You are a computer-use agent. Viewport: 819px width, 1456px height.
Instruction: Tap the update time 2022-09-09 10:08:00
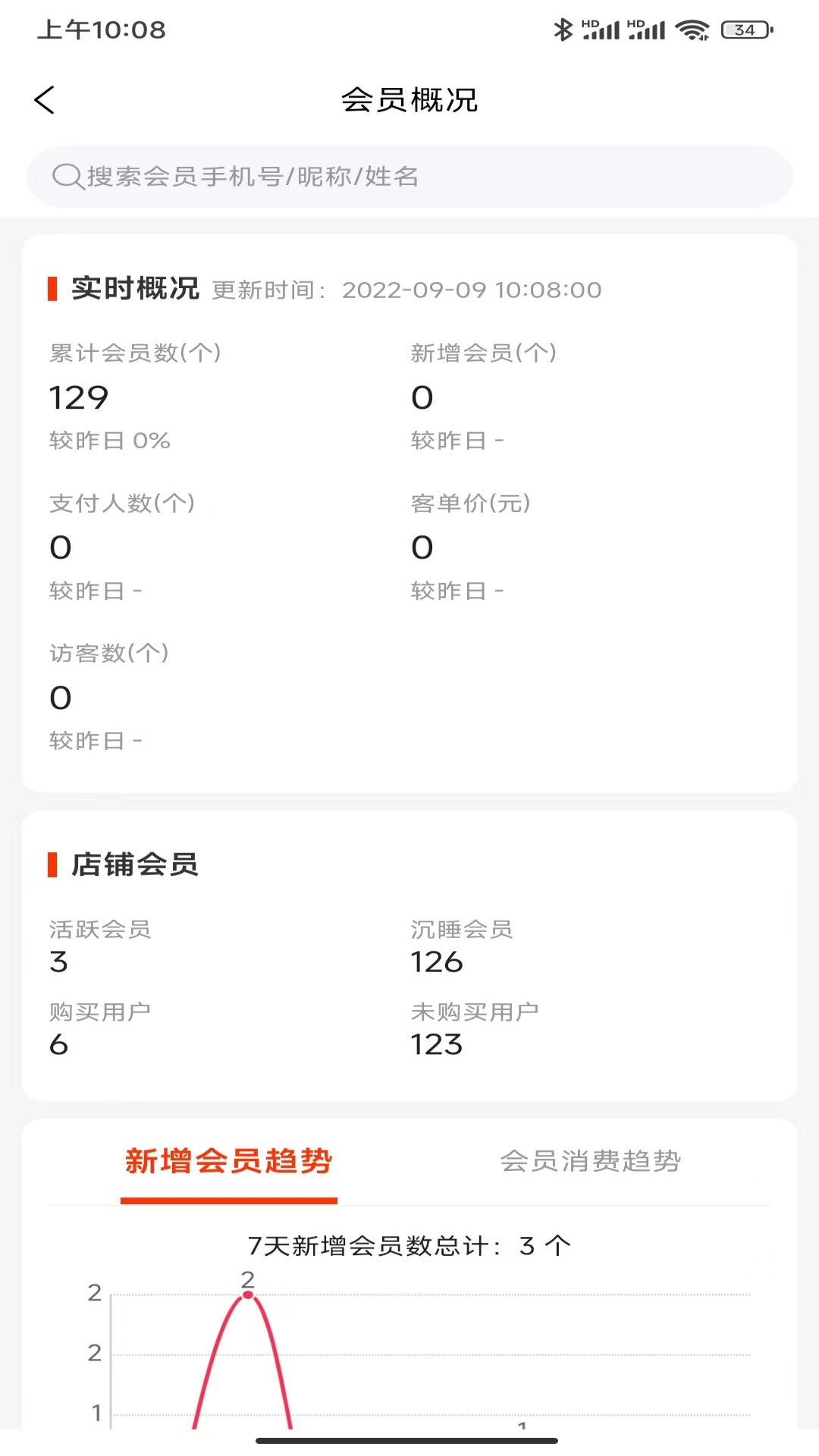(470, 290)
